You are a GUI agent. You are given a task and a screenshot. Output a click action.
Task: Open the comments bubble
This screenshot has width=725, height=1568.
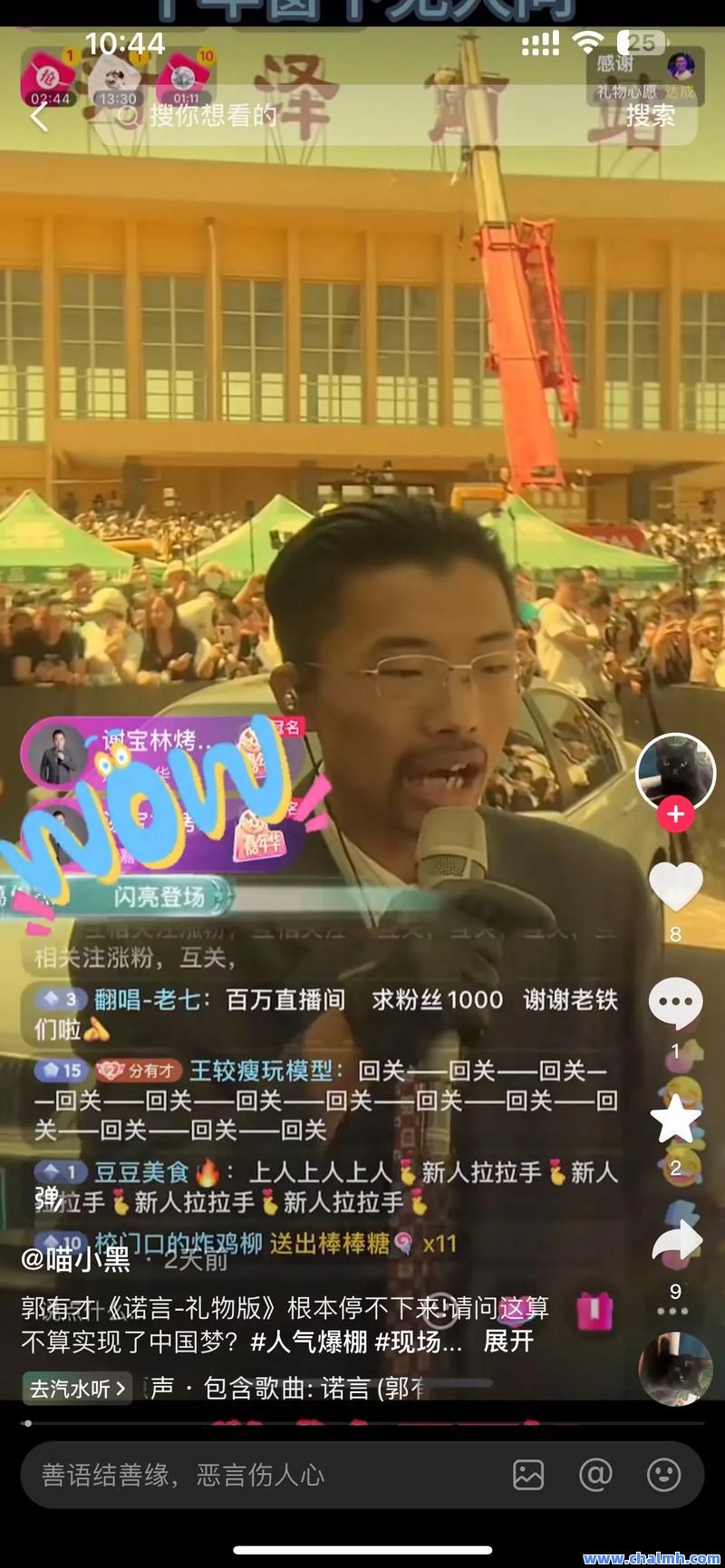pos(675,1002)
